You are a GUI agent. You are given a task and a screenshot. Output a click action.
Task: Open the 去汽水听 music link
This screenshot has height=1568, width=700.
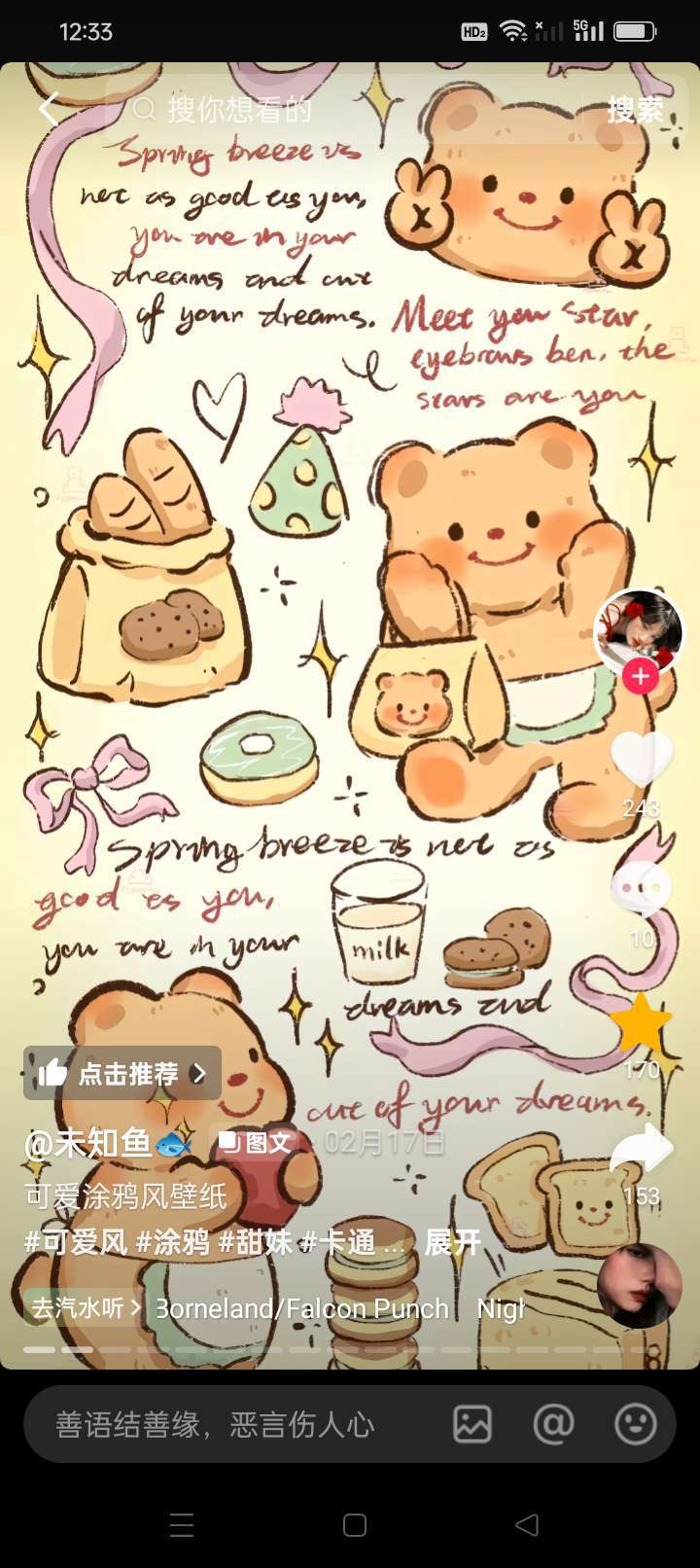(x=86, y=1308)
